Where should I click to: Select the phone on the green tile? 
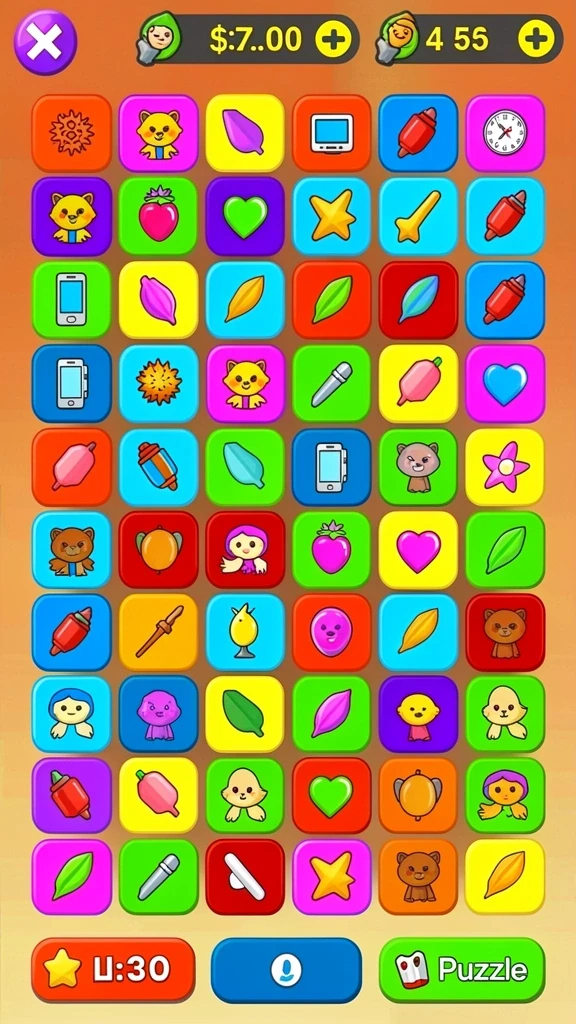(71, 300)
